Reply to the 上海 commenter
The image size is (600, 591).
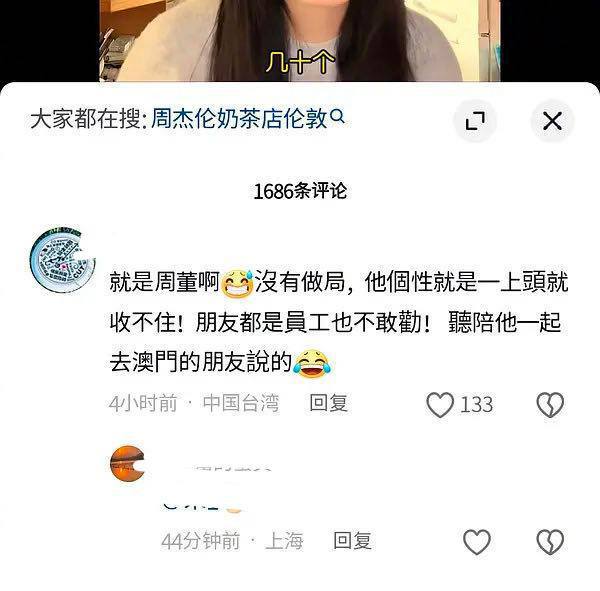[x=352, y=541]
